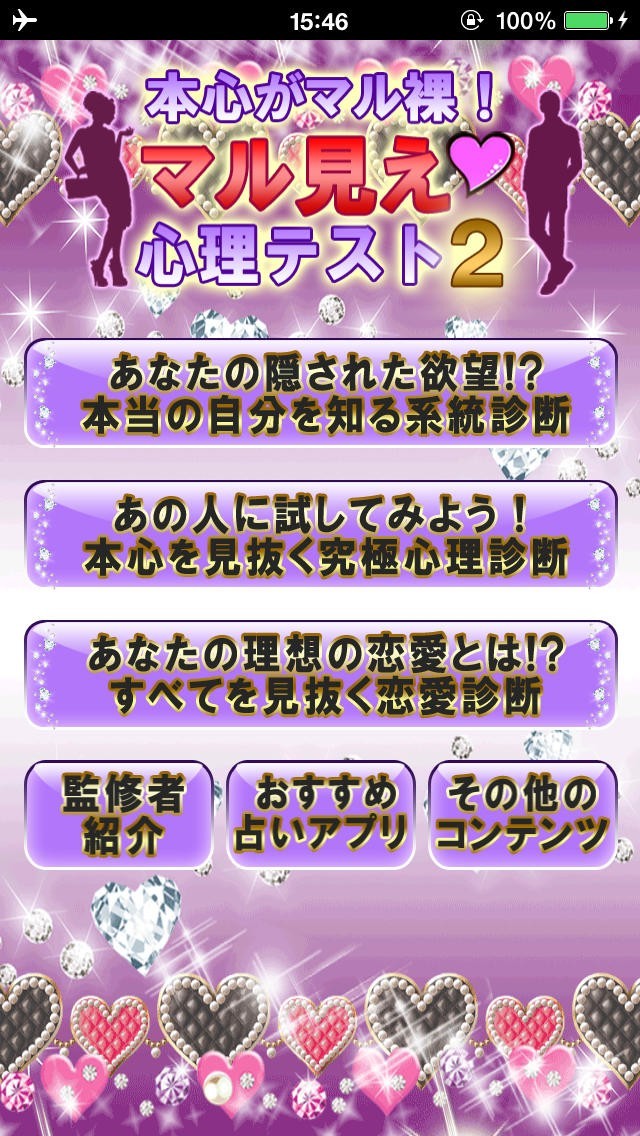Viewport: 640px width, 1136px height.
Task: Open 監修者紹介 page
Action: (x=119, y=814)
